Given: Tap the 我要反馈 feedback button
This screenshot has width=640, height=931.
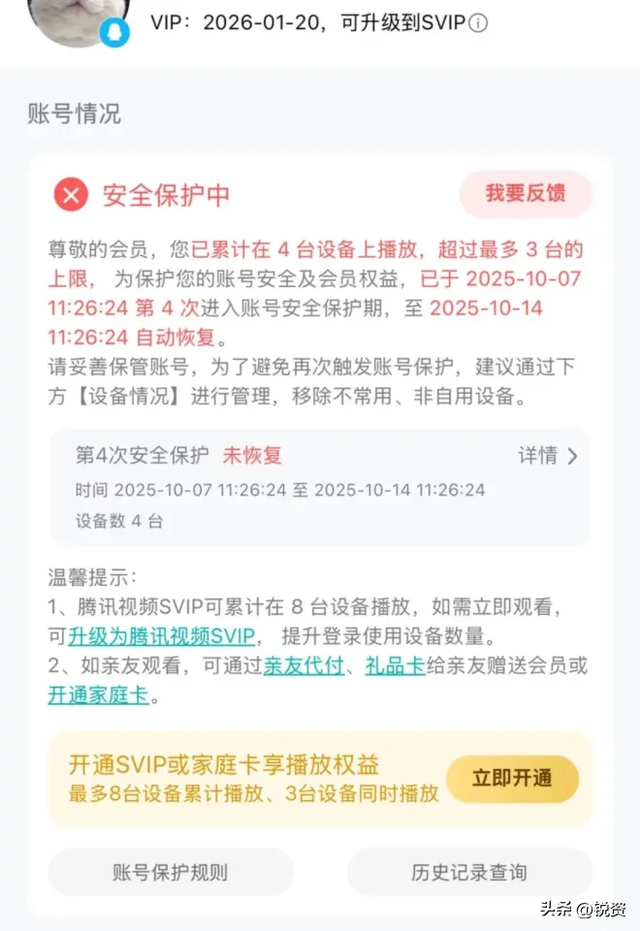Looking at the screenshot, I should [525, 194].
